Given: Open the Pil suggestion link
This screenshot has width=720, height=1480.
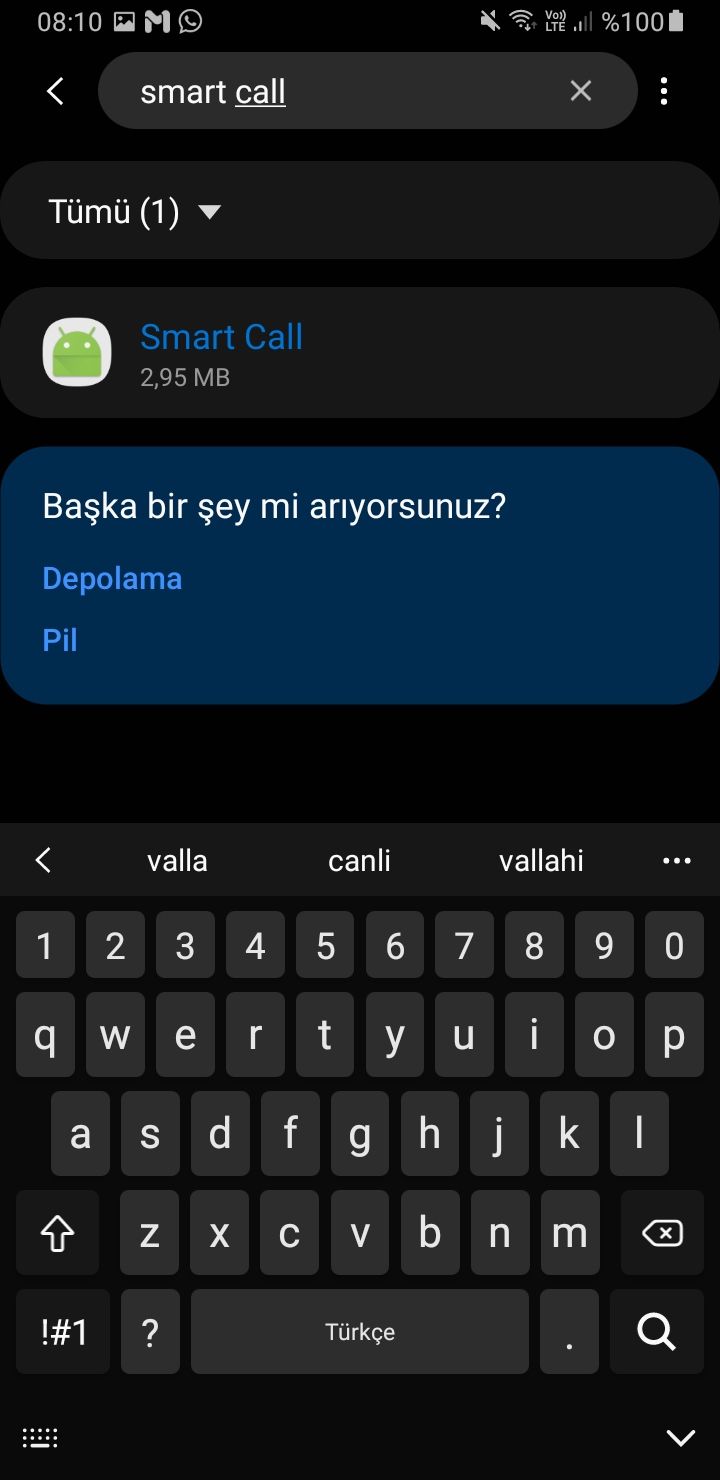Looking at the screenshot, I should 60,640.
